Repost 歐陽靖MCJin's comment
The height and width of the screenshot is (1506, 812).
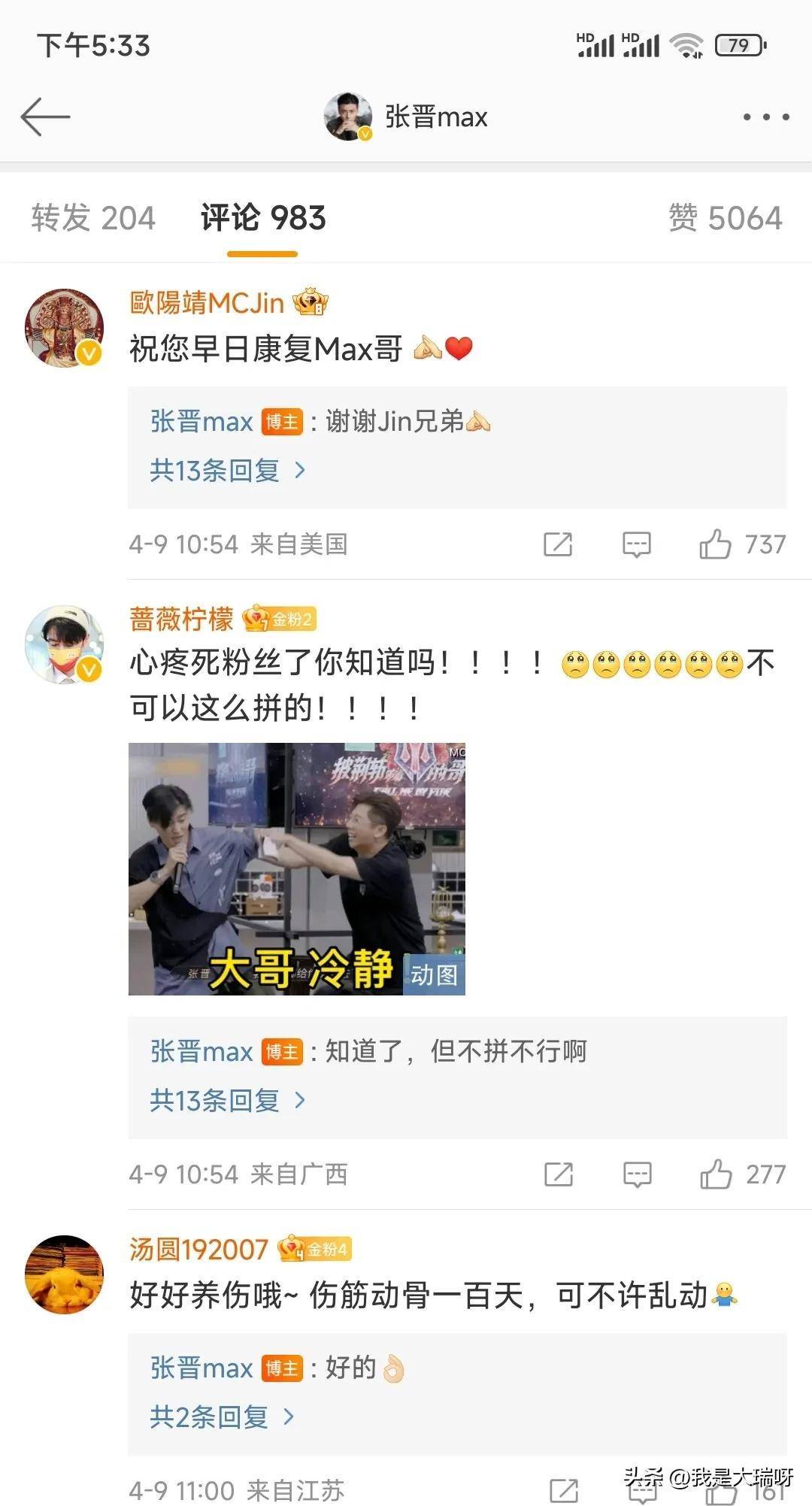point(558,544)
